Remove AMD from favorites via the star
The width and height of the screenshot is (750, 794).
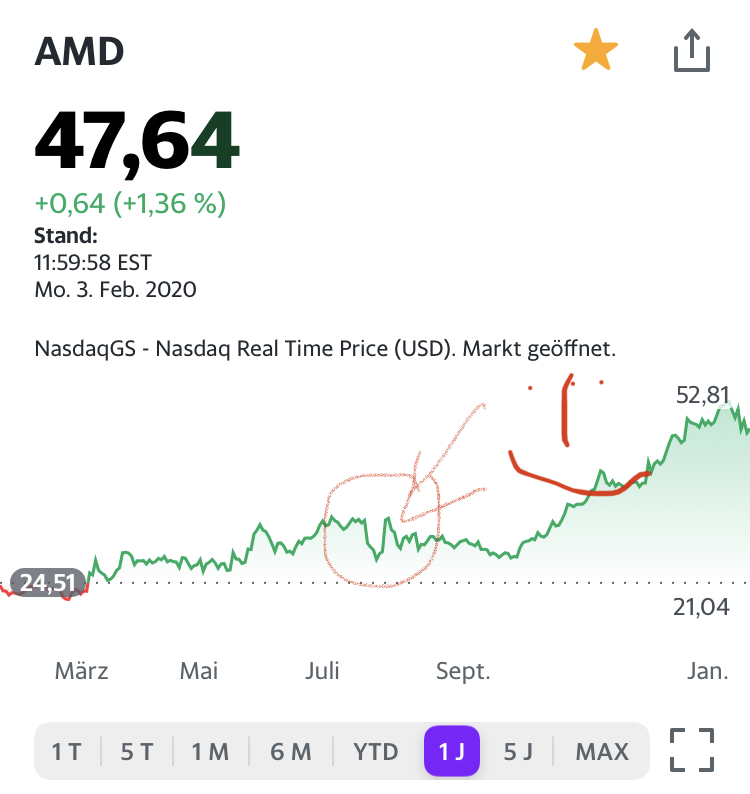coord(595,51)
